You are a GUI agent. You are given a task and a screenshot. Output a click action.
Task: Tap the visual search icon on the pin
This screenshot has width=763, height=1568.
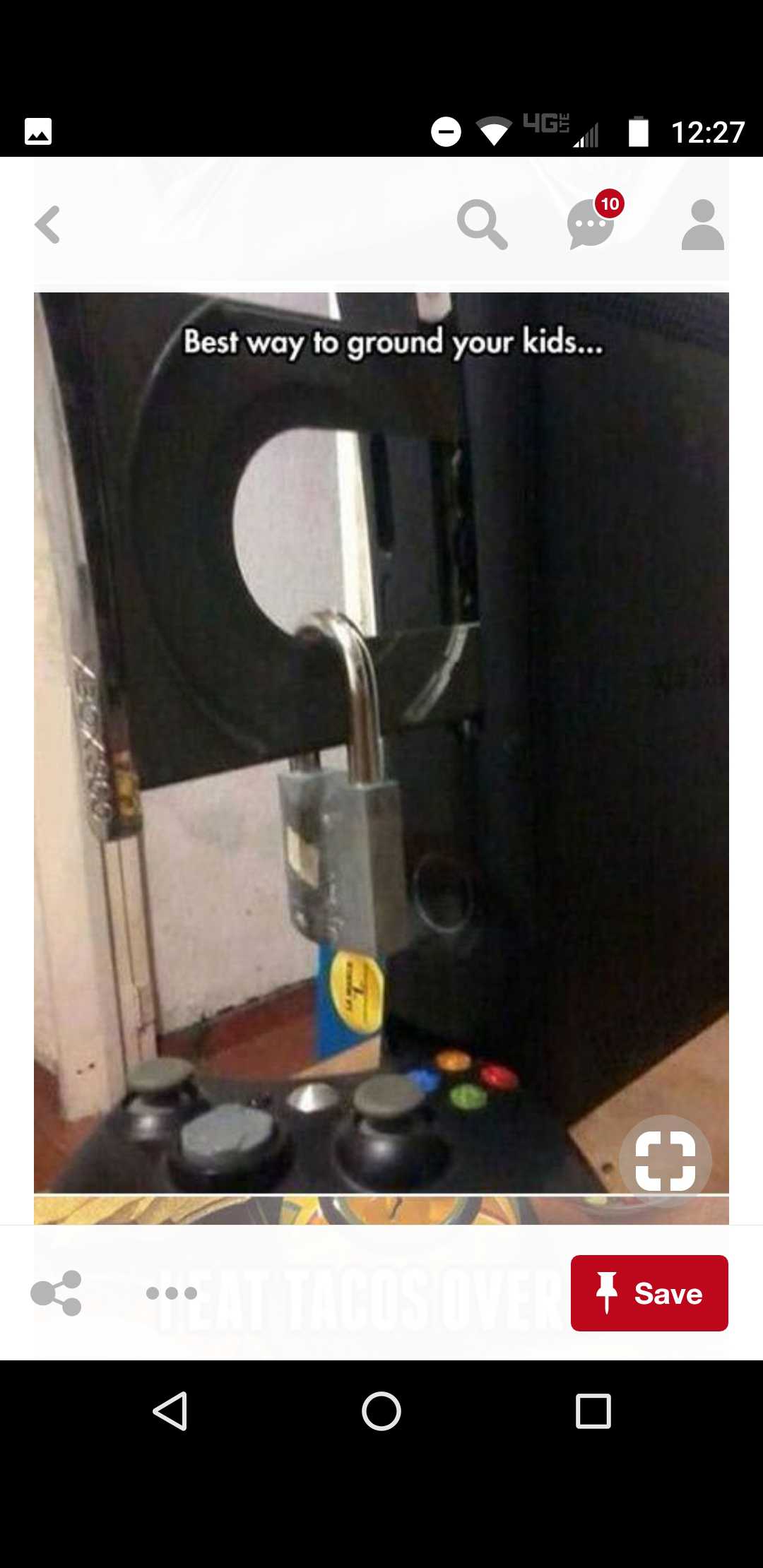pyautogui.click(x=665, y=1160)
